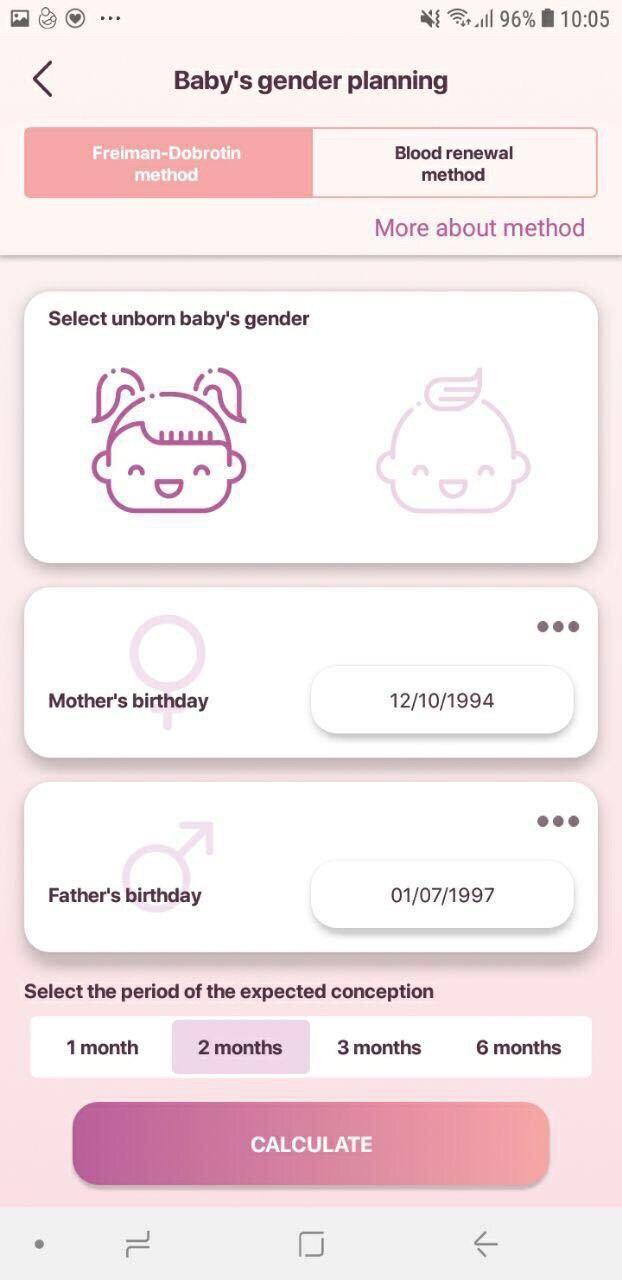The image size is (622, 1280).
Task: Choose the 3 months conception period
Action: click(379, 1047)
